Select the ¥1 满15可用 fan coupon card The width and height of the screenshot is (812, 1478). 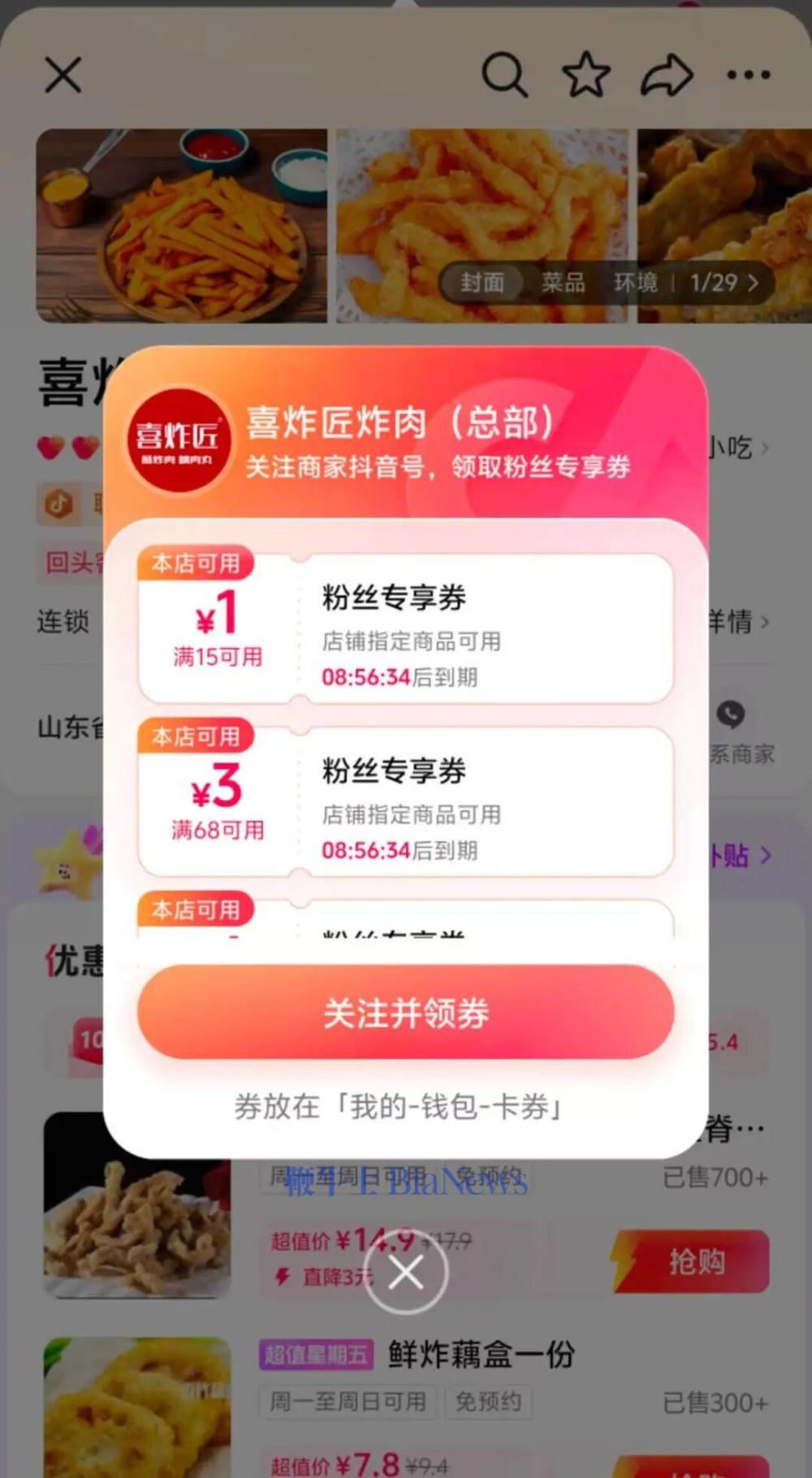coord(406,629)
